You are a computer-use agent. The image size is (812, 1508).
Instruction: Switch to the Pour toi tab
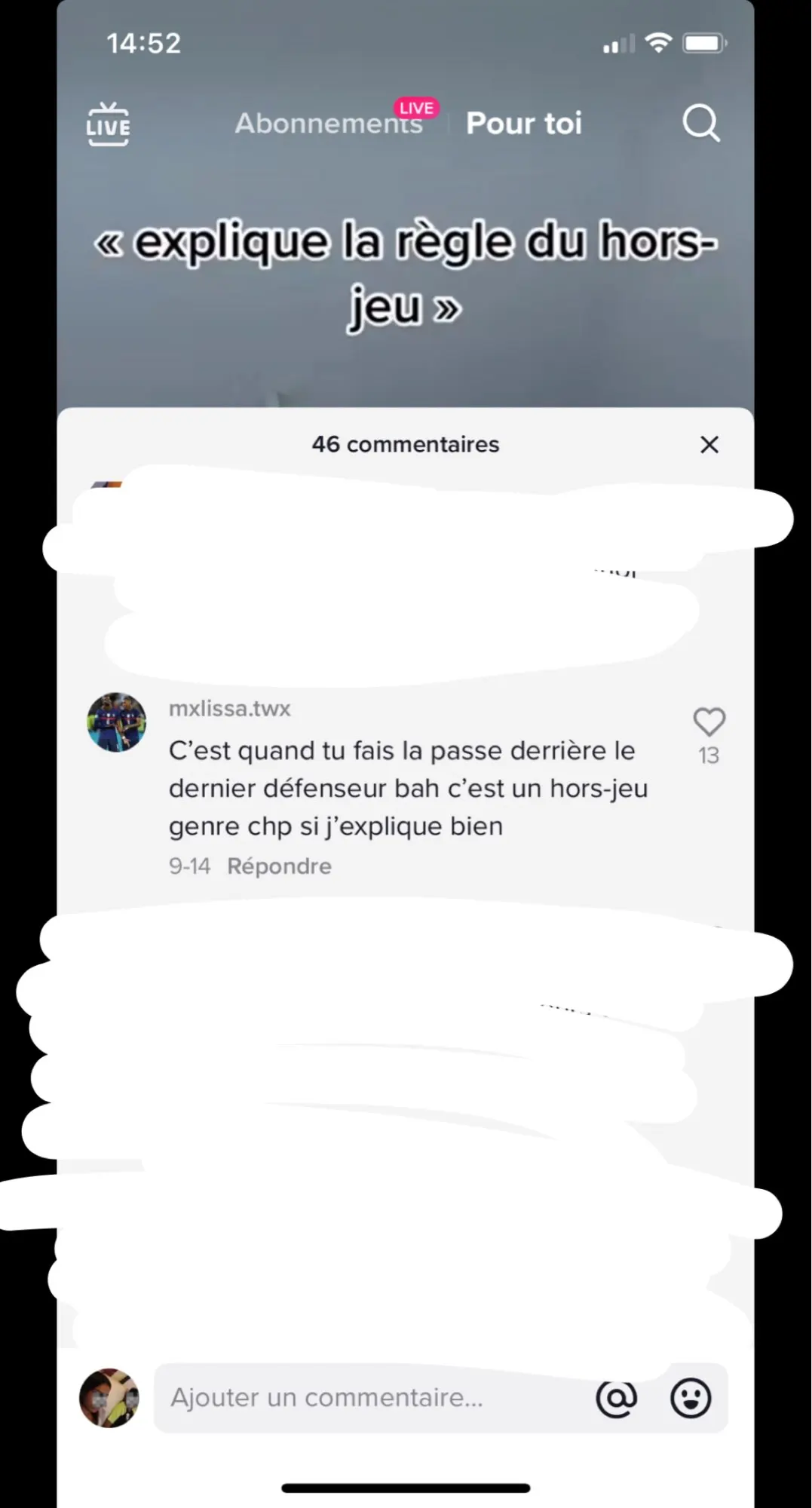click(524, 124)
